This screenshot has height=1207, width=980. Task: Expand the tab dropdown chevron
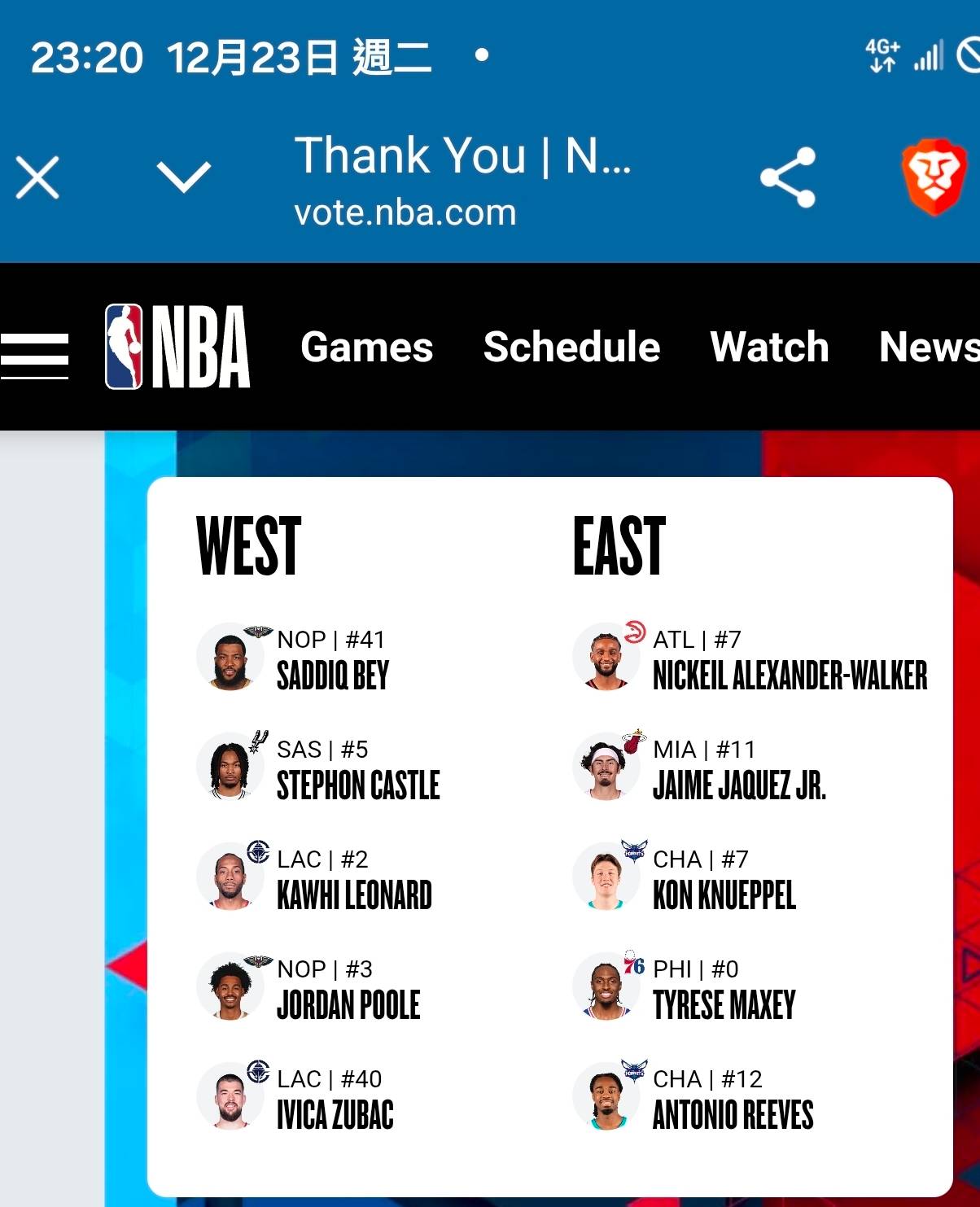(x=183, y=177)
